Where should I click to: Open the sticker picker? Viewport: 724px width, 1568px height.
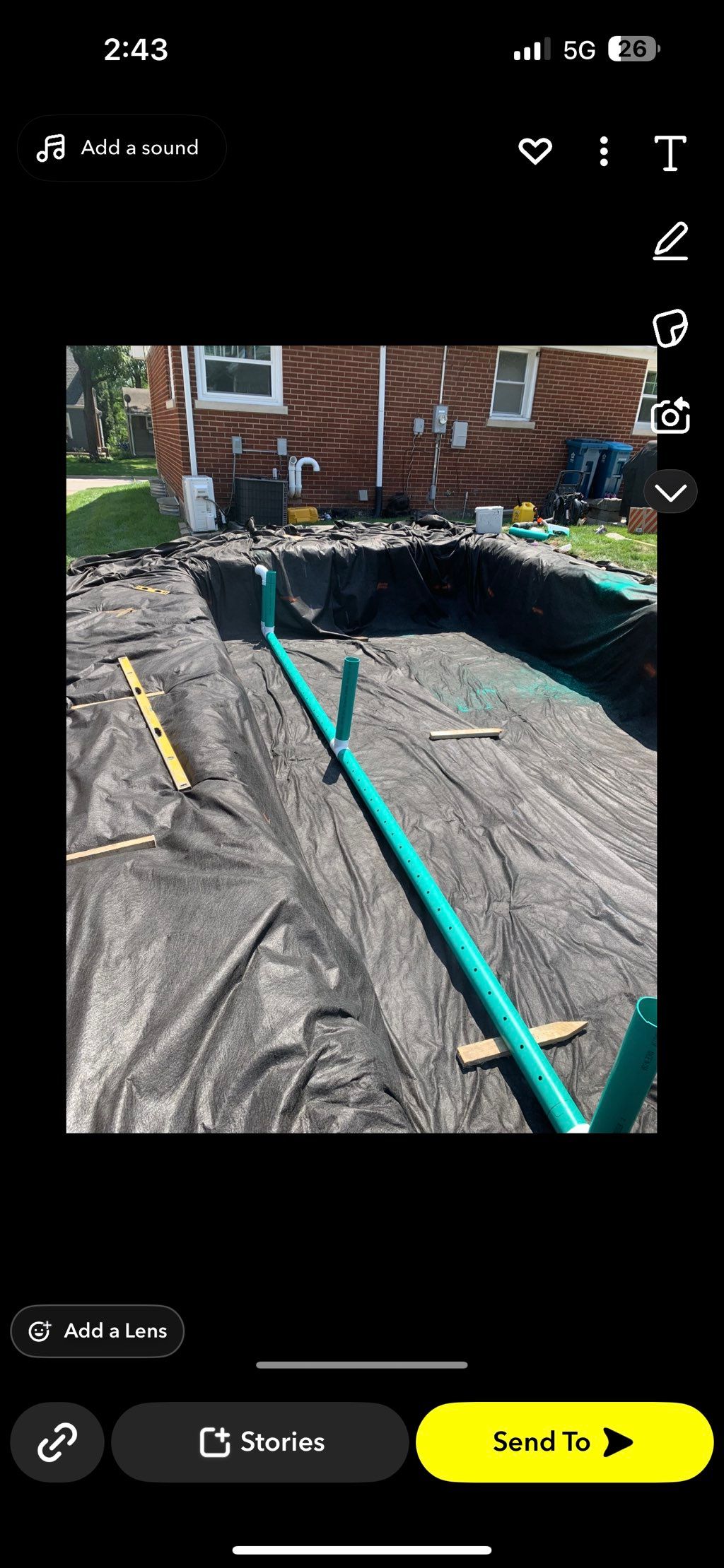click(670, 329)
